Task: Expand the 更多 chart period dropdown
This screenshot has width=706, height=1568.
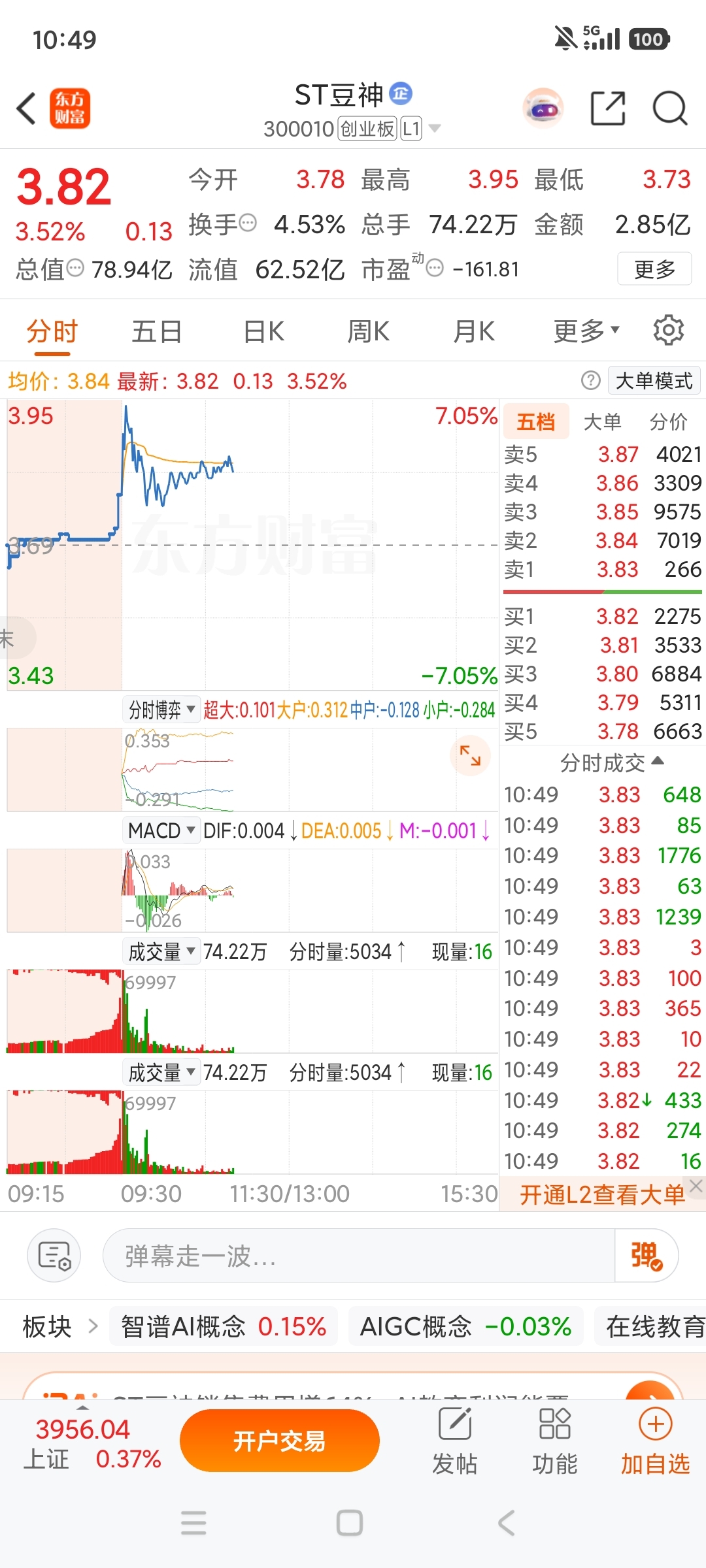Action: [586, 331]
